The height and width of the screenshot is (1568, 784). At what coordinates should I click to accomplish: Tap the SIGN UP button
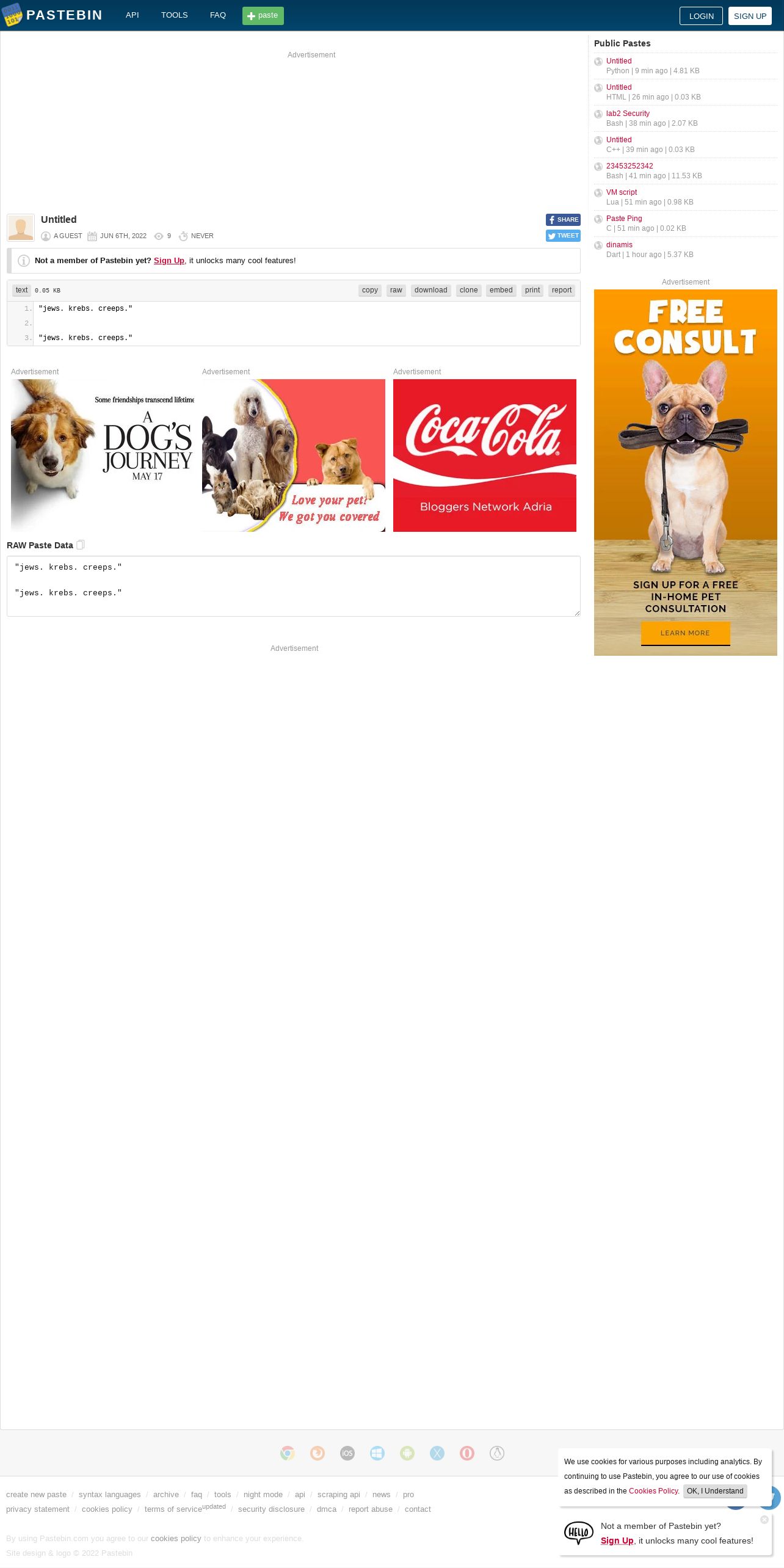(x=750, y=16)
